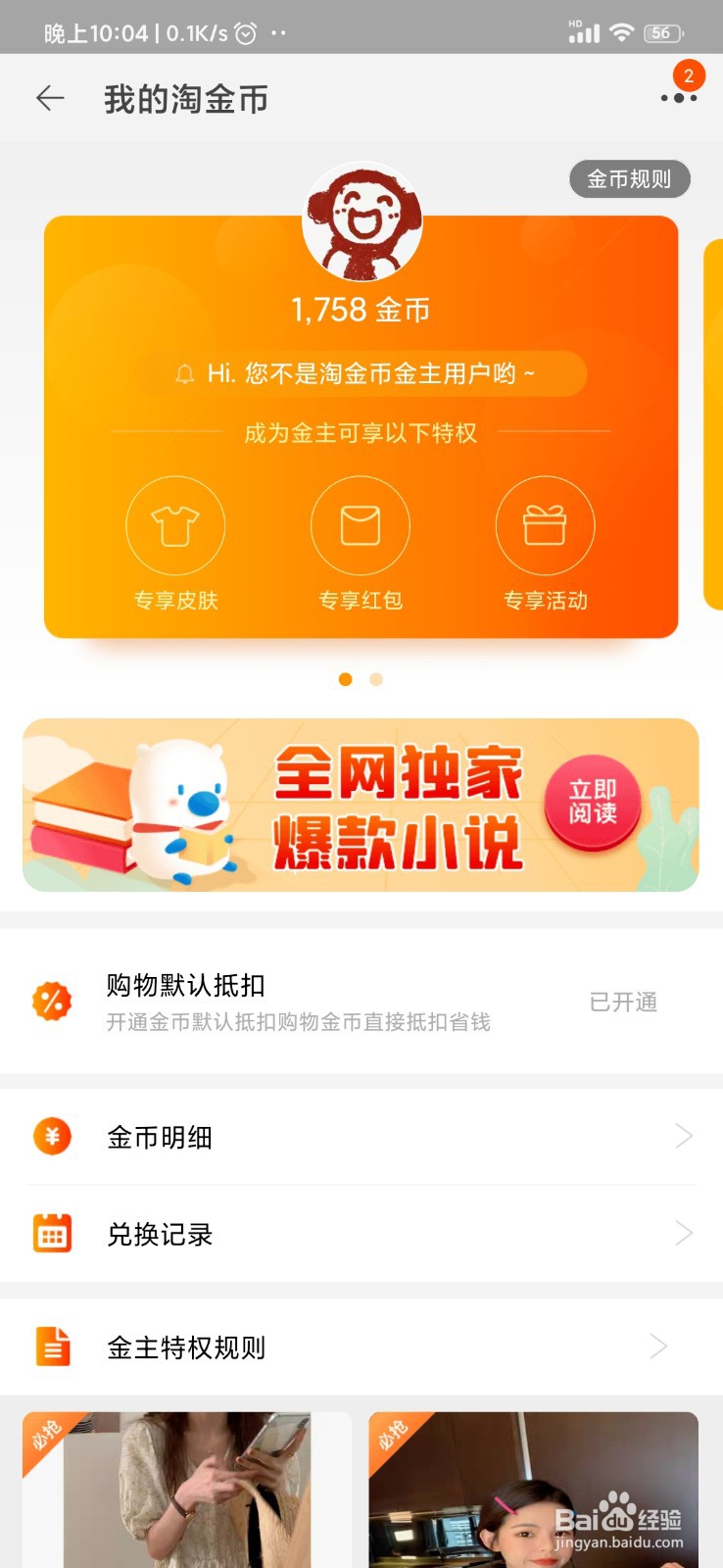
Task: Open the 金币规则 rules button
Action: pos(629,178)
